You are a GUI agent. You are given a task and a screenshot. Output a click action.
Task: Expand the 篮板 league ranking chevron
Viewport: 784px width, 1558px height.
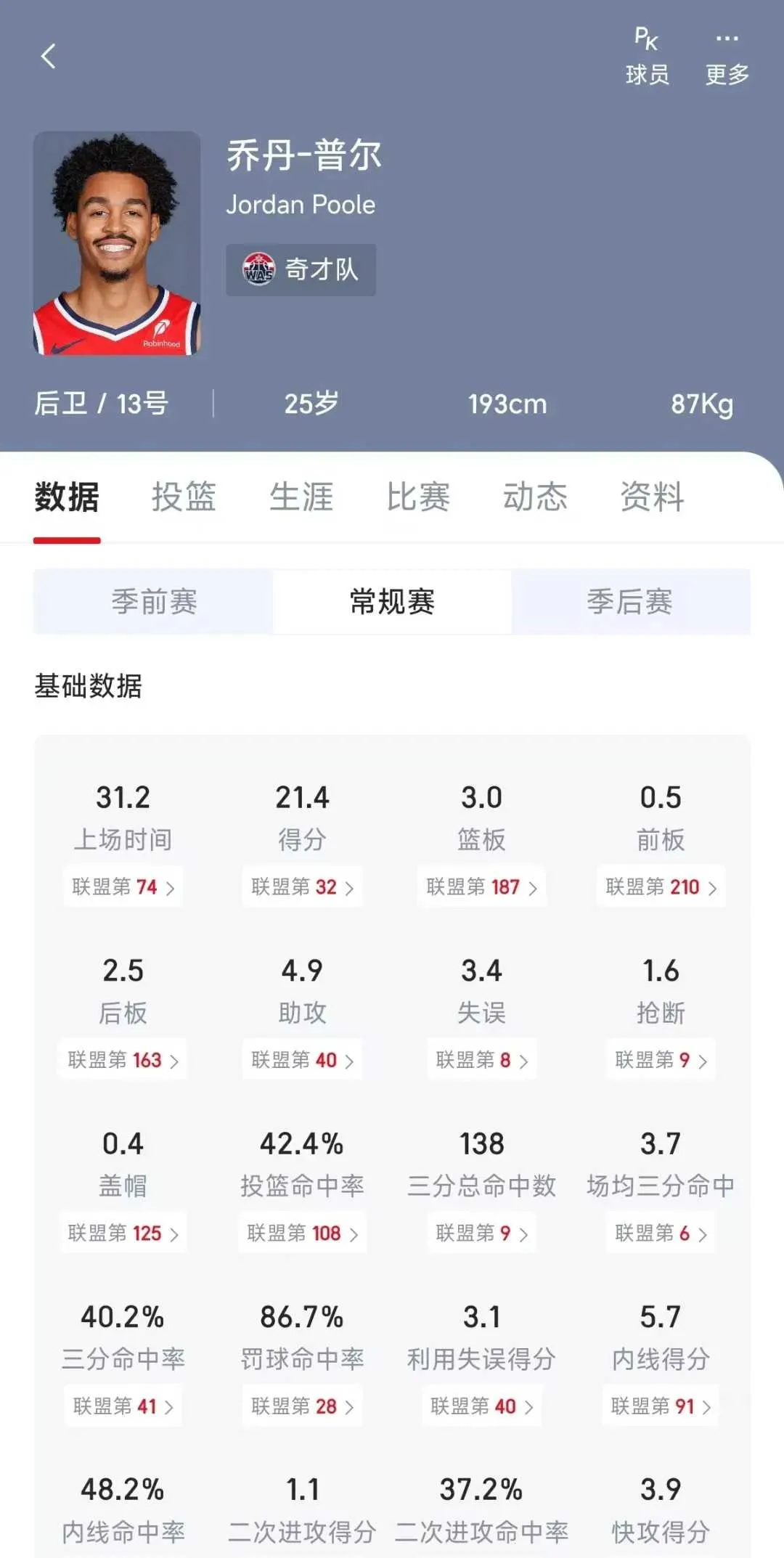482,886
